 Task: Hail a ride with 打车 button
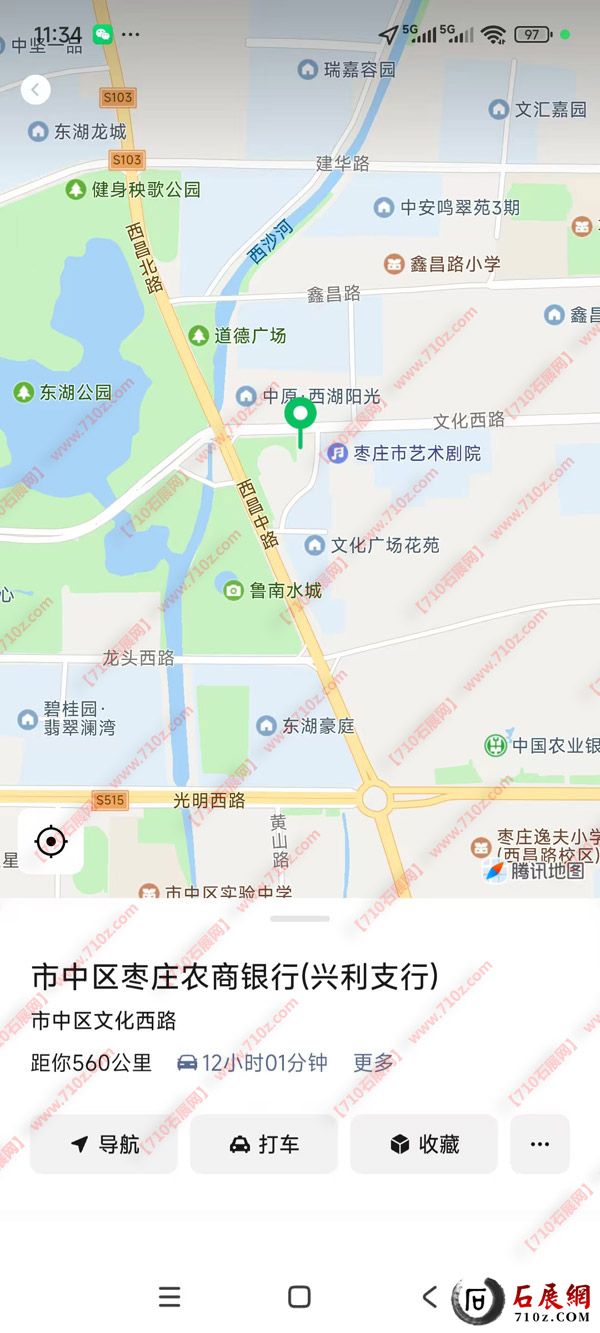[264, 1144]
